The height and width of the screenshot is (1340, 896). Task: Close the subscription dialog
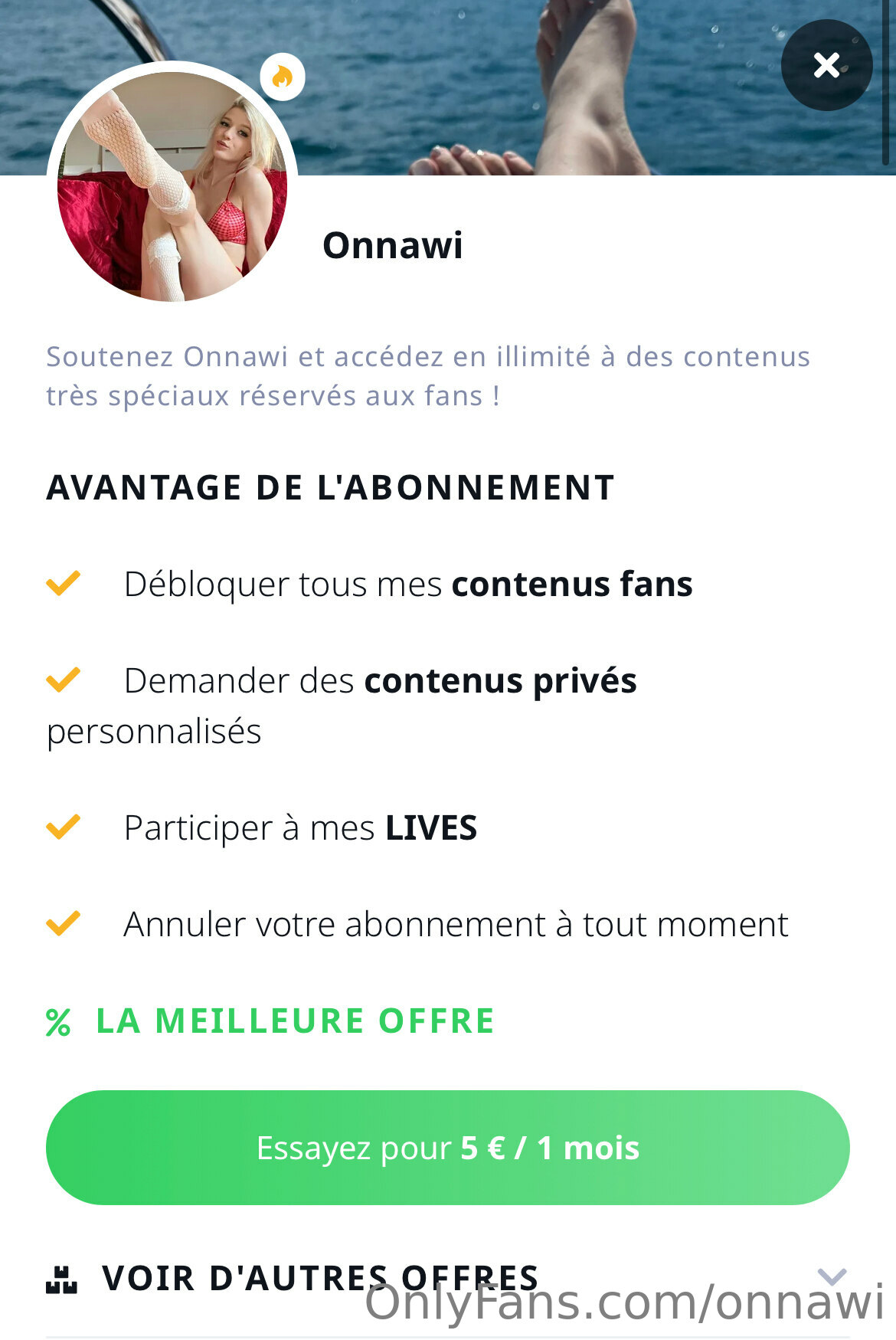click(826, 65)
